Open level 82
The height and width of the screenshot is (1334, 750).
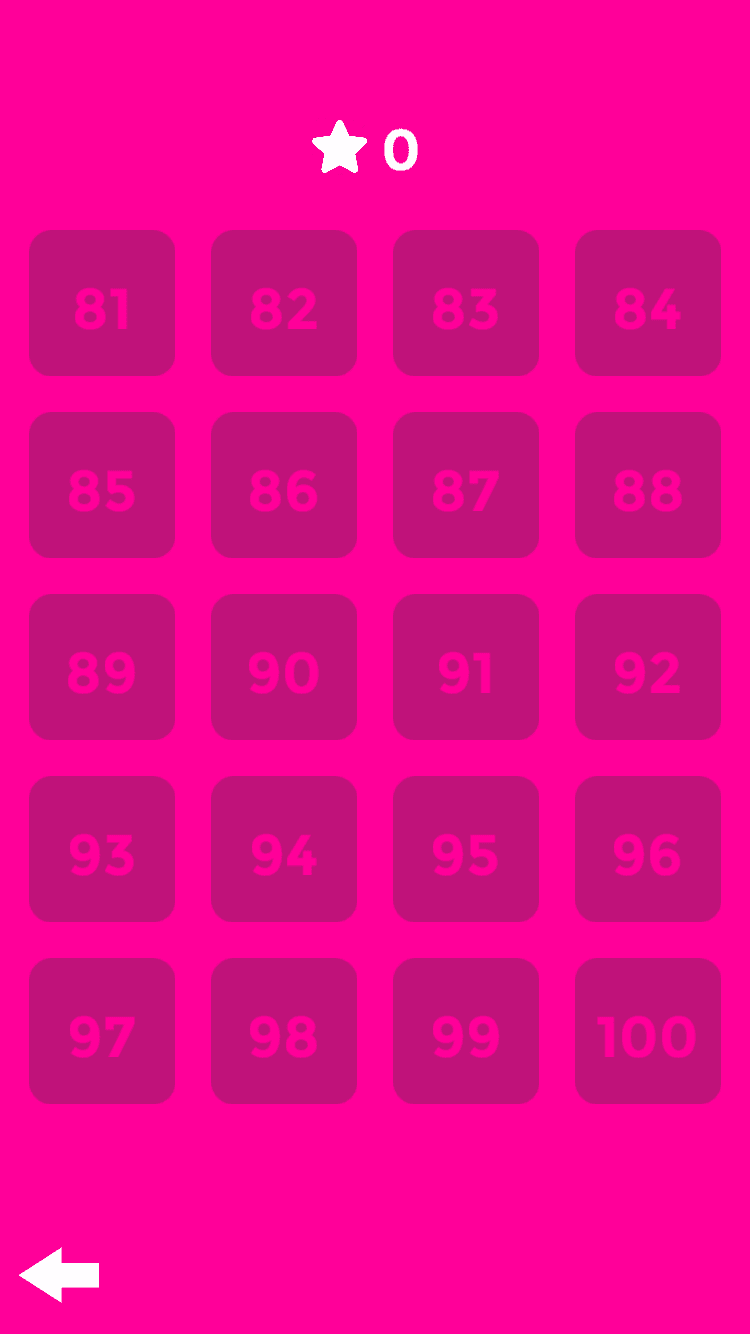284,303
